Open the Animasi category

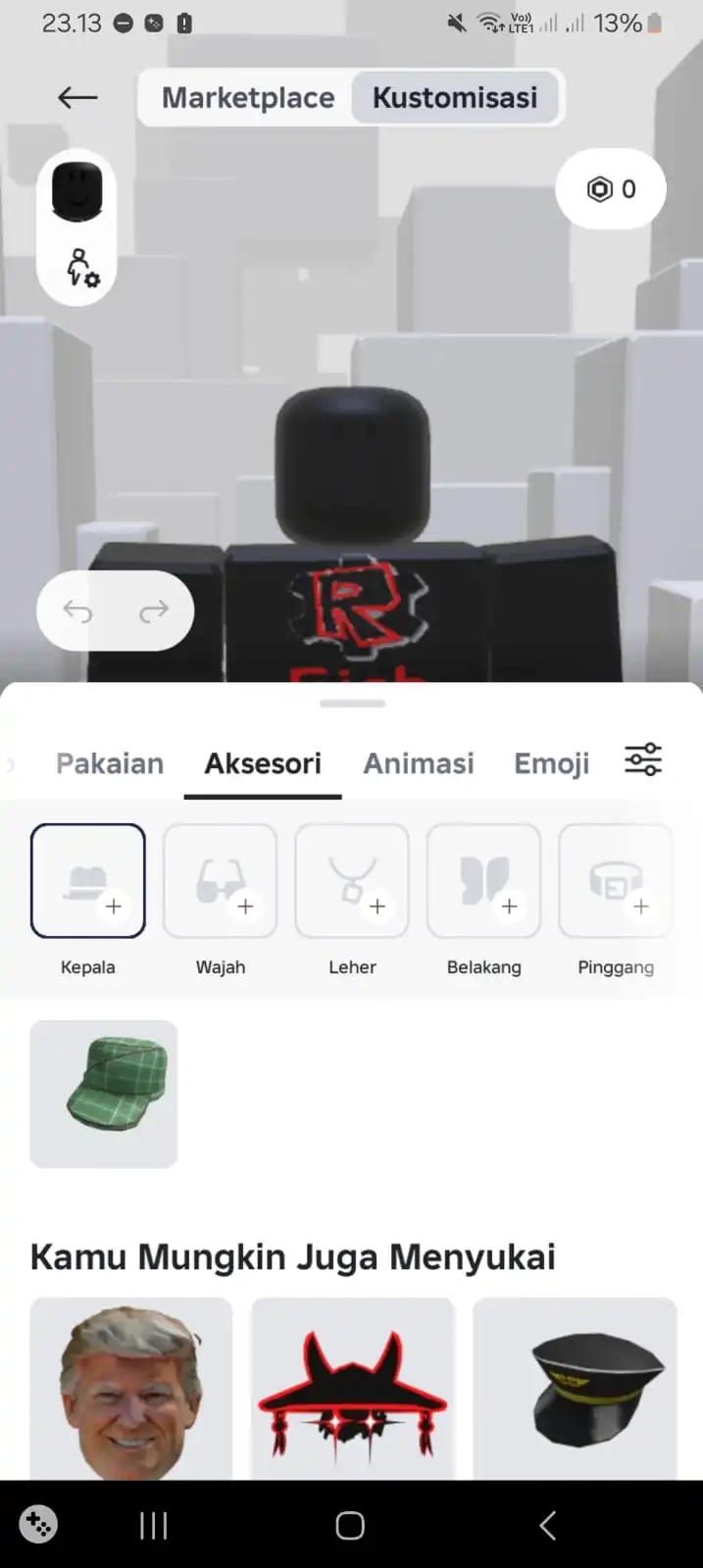[419, 763]
